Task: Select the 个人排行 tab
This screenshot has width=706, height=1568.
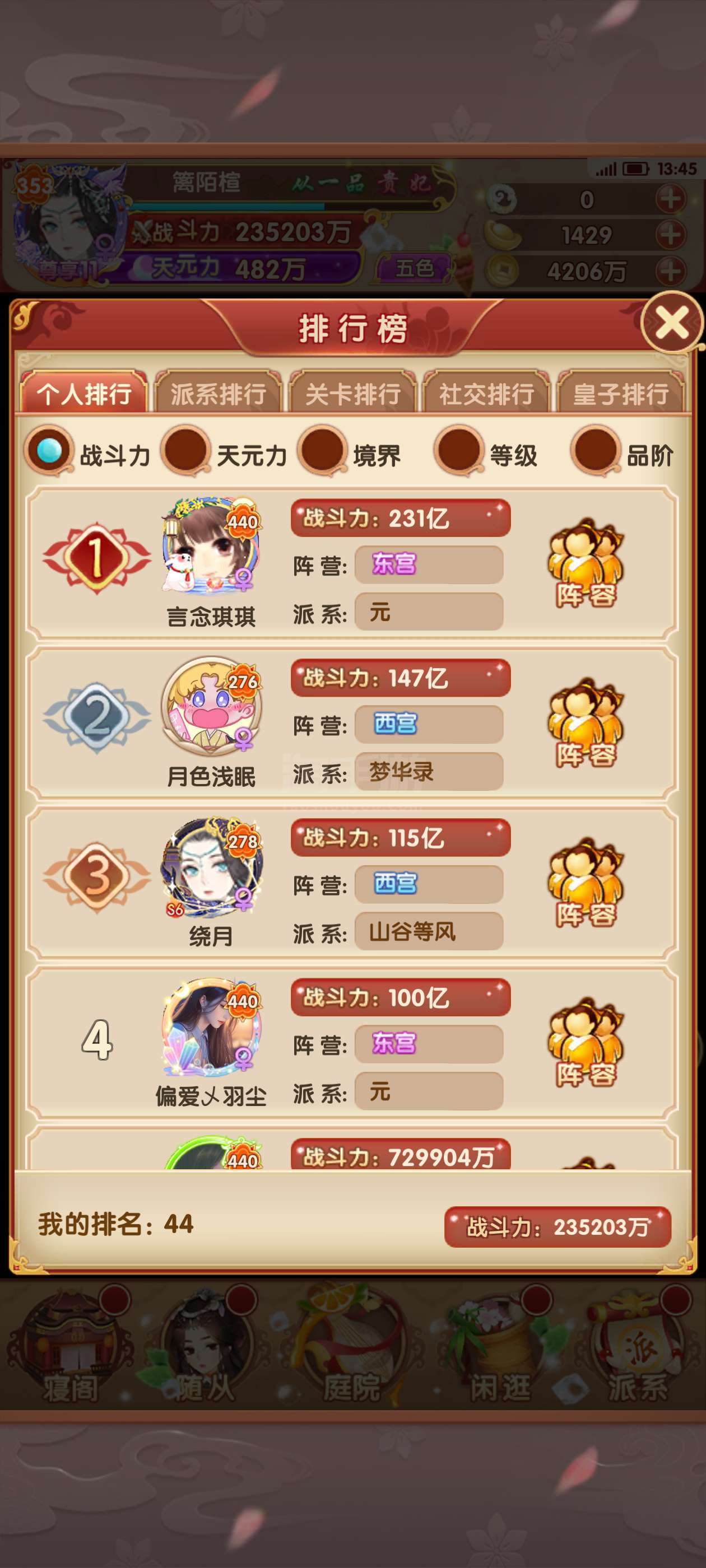Action: click(x=84, y=393)
